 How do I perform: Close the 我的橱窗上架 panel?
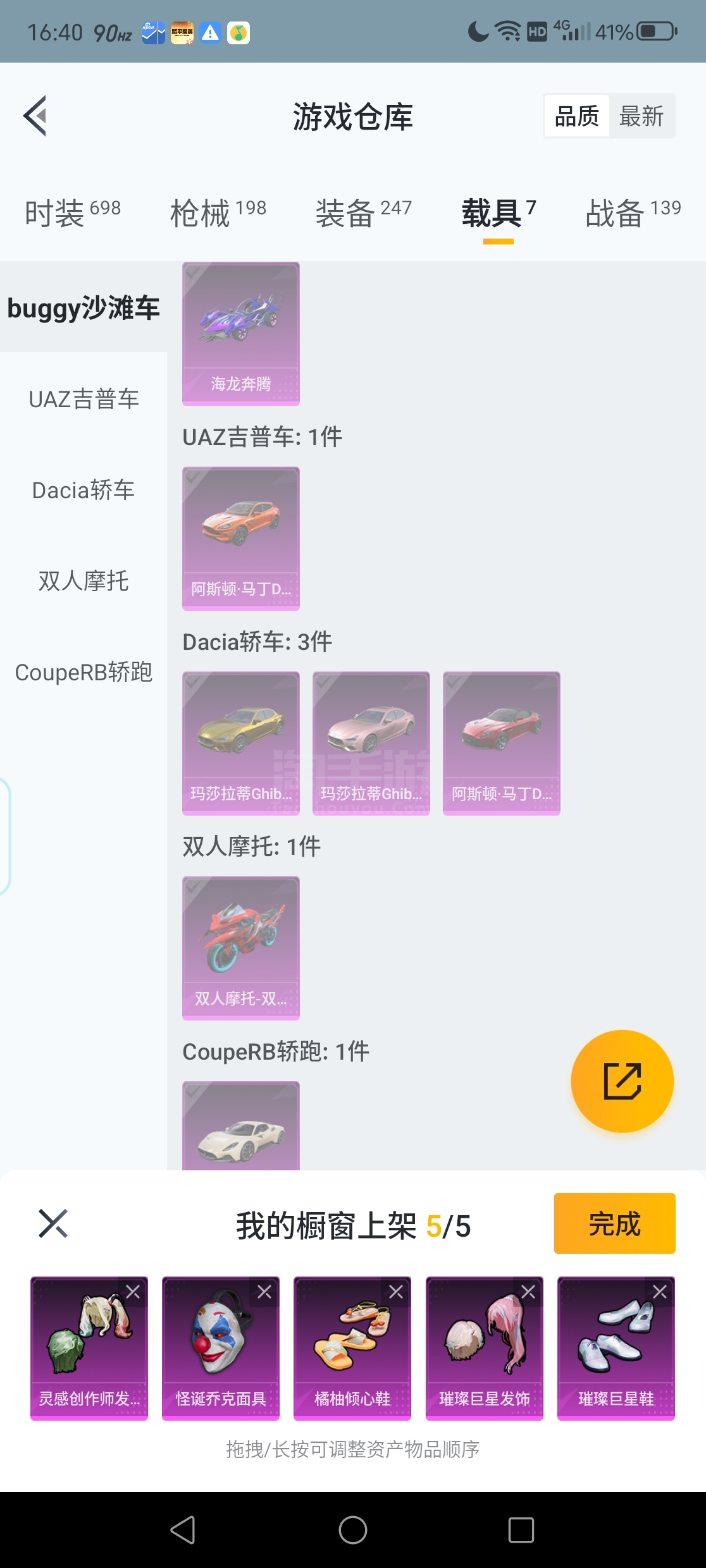pyautogui.click(x=53, y=1223)
